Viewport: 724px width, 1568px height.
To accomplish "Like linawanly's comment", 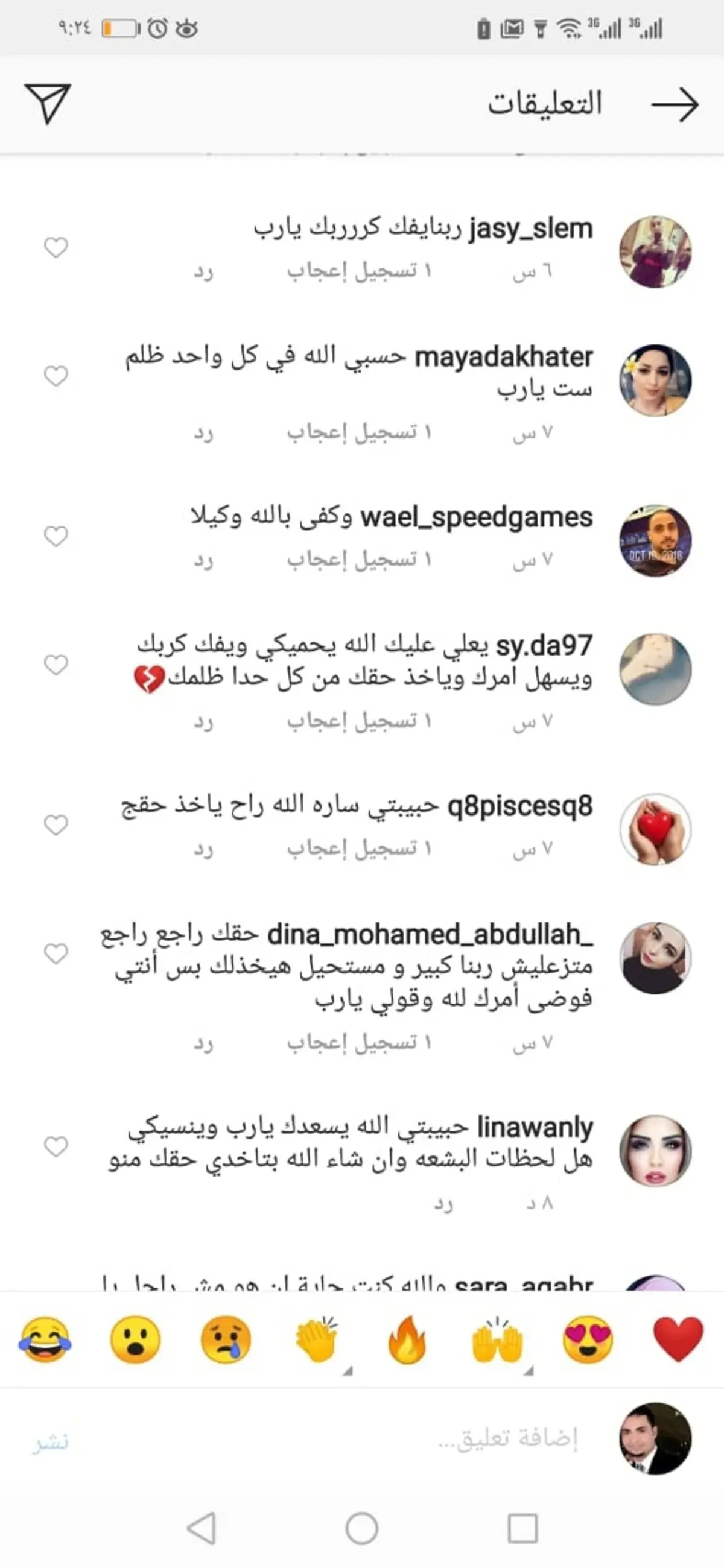I will 56,1146.
